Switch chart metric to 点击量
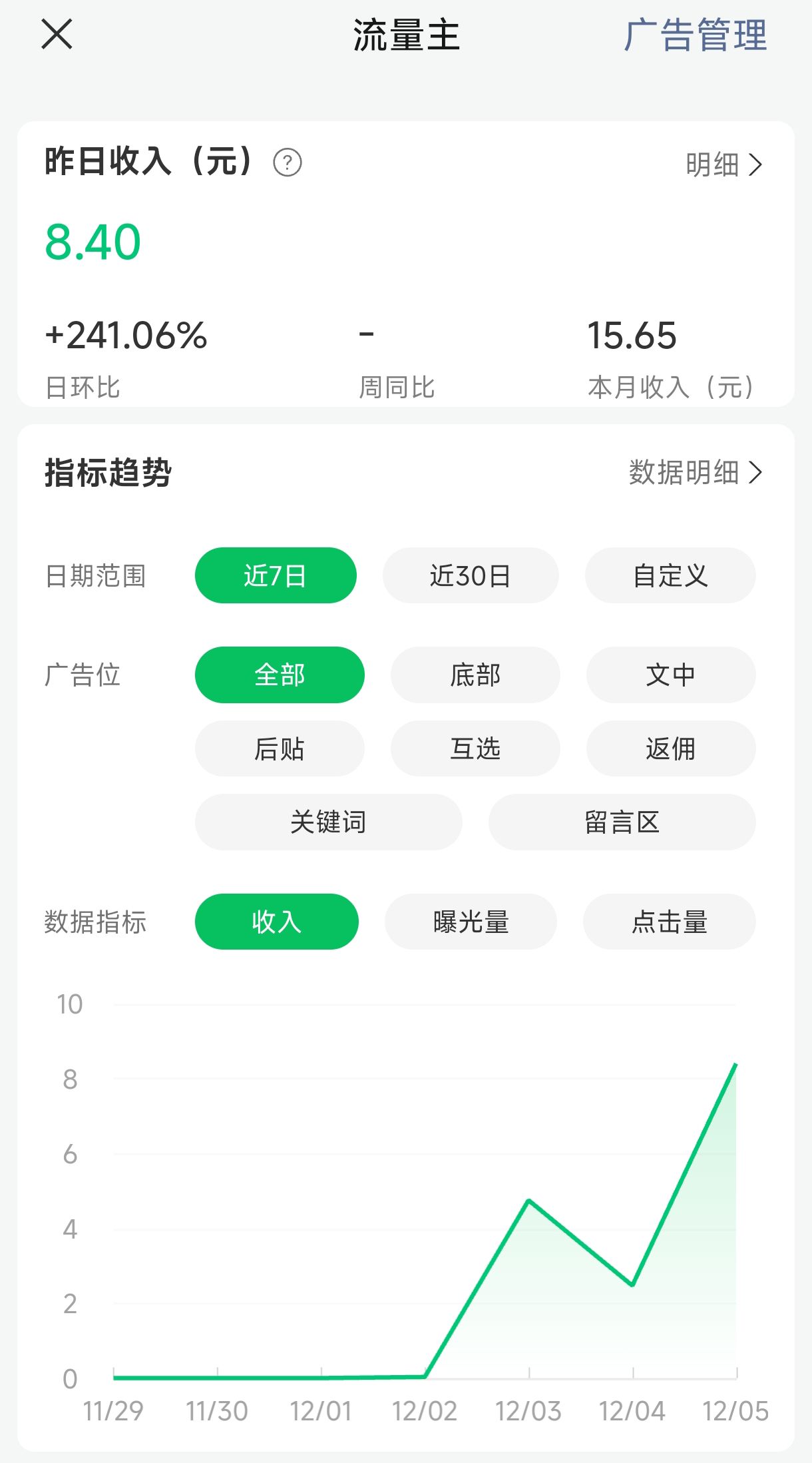This screenshot has height=1463, width=812. 670,922
